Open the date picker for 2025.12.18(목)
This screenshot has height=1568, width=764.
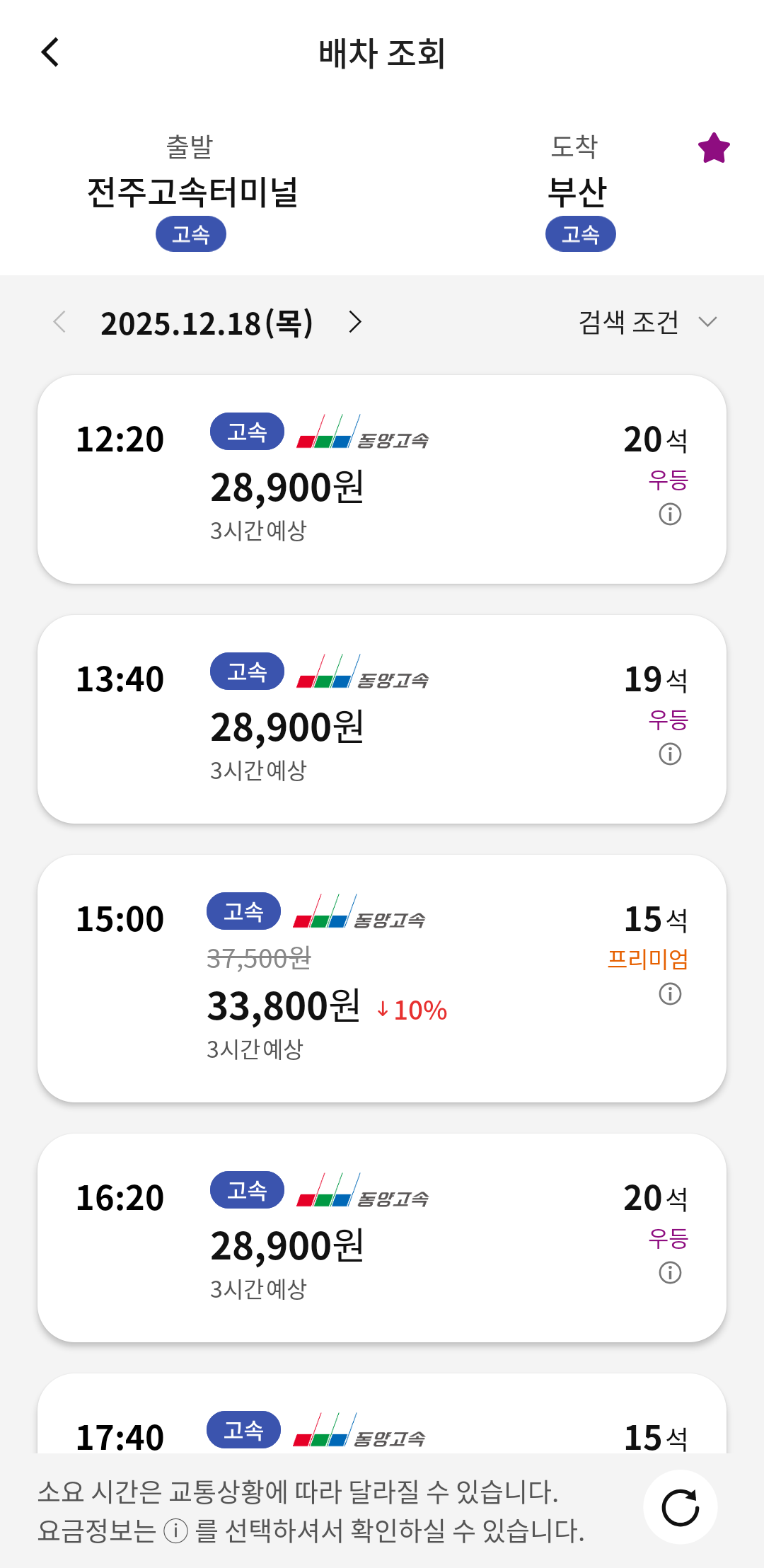[207, 323]
